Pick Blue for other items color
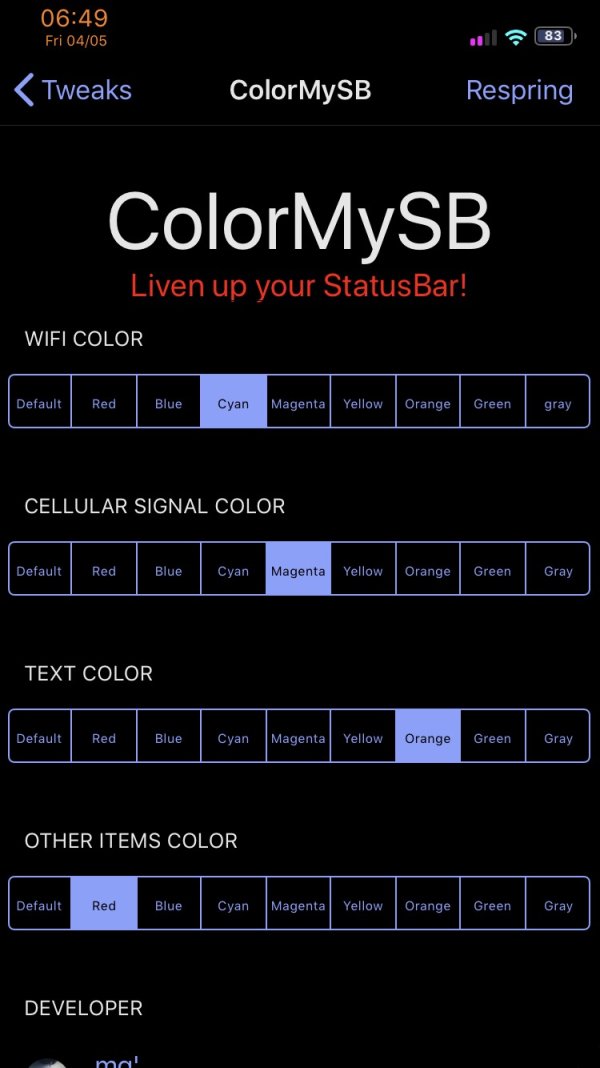 click(168, 905)
